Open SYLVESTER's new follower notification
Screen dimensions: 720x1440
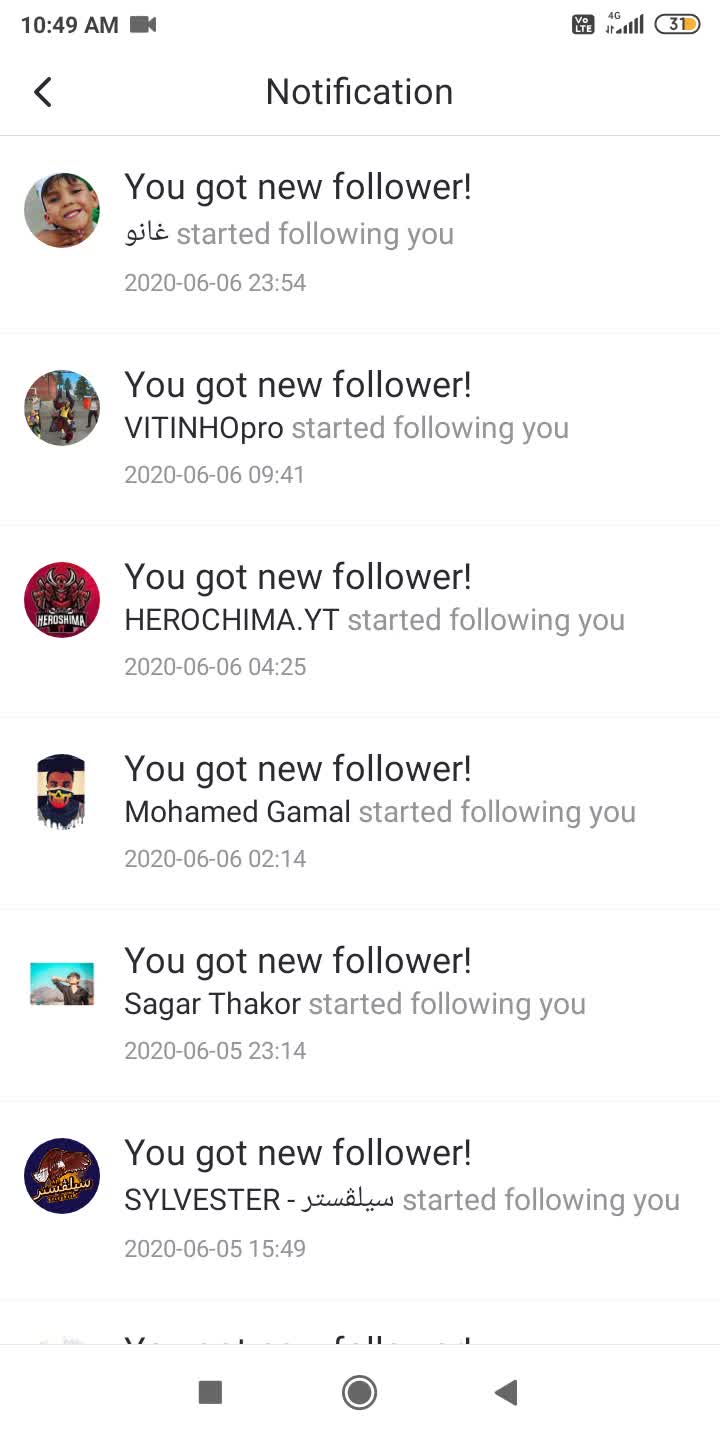pyautogui.click(x=360, y=1198)
